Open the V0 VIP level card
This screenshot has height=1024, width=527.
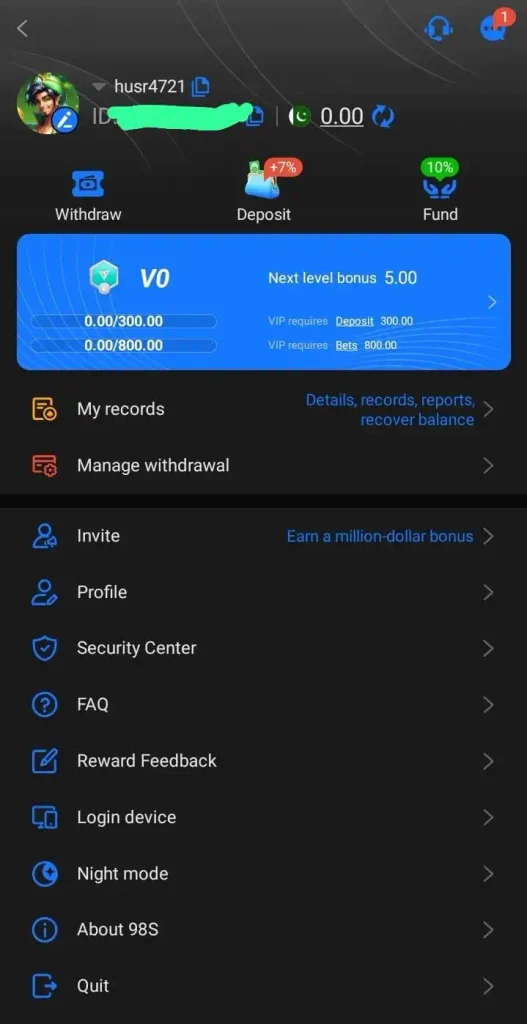264,302
